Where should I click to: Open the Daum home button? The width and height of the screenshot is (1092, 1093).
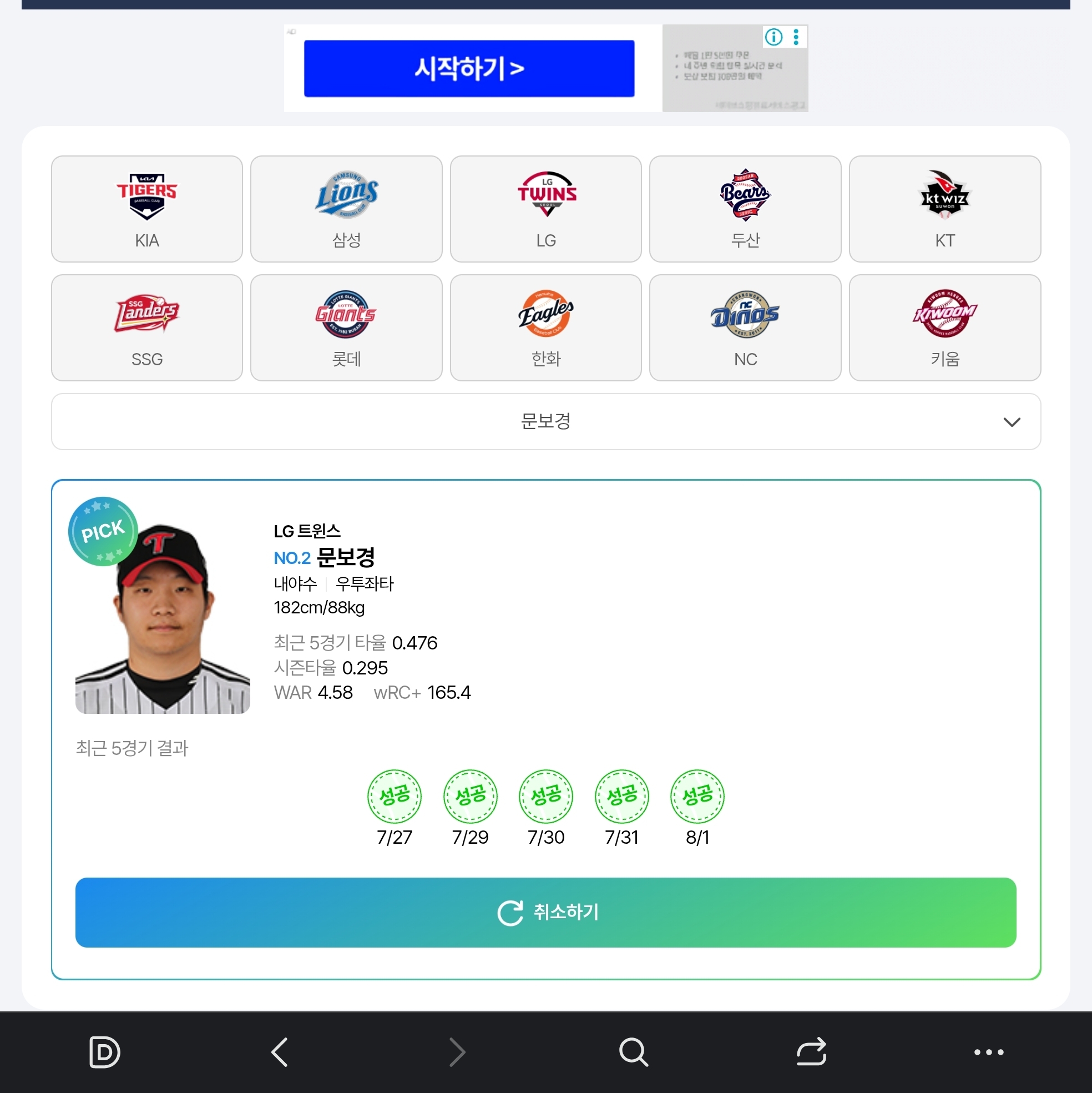click(105, 1052)
